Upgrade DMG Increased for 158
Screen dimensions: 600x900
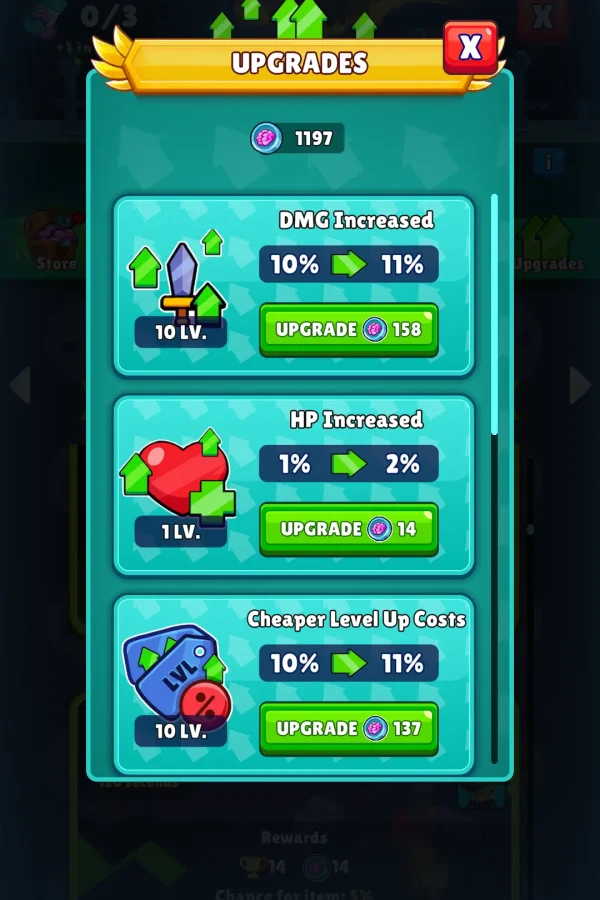pos(348,329)
